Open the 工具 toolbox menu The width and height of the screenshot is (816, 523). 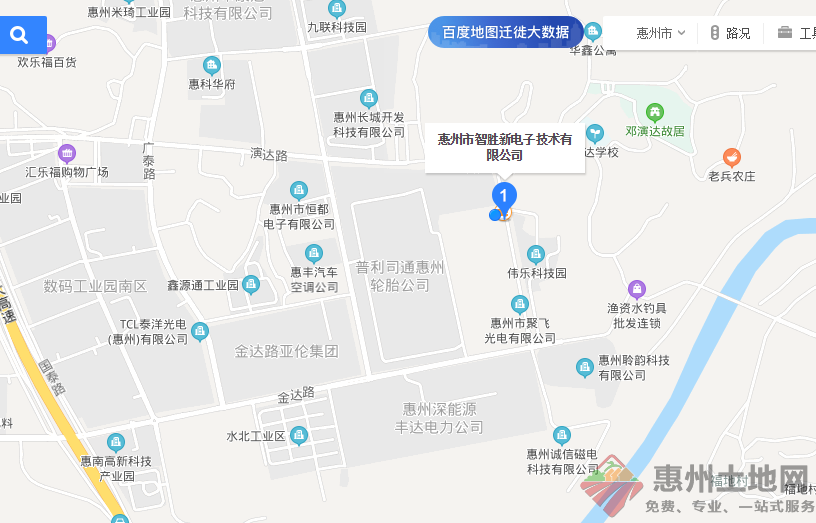(796, 33)
